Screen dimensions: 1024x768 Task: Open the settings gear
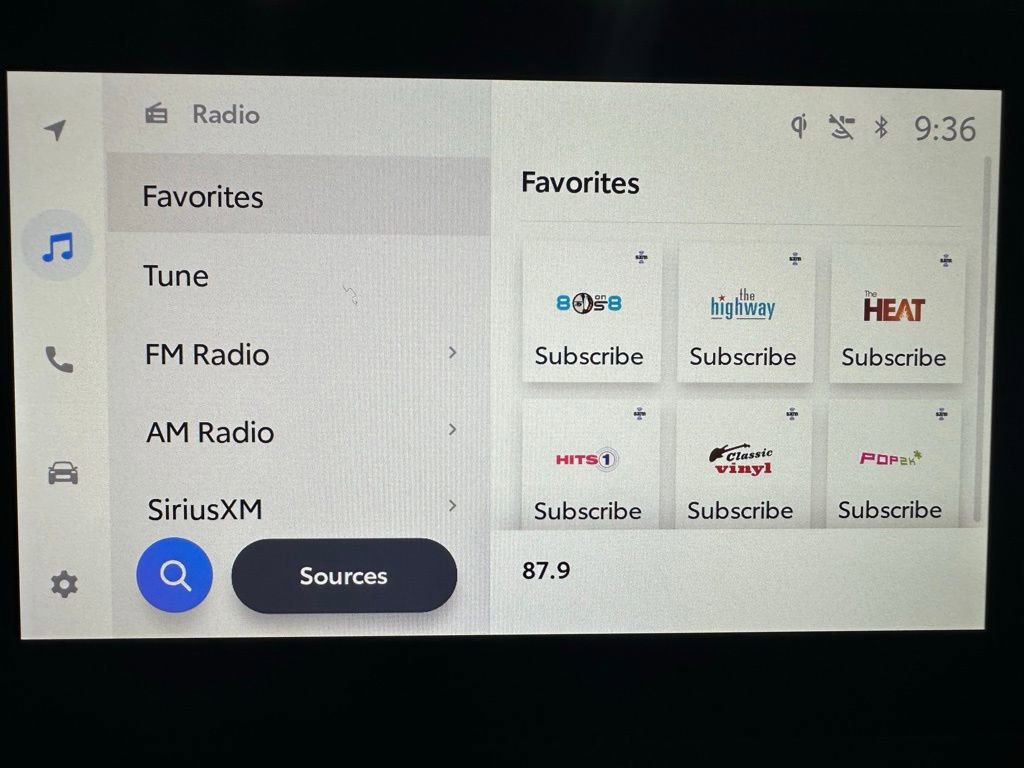[x=64, y=584]
